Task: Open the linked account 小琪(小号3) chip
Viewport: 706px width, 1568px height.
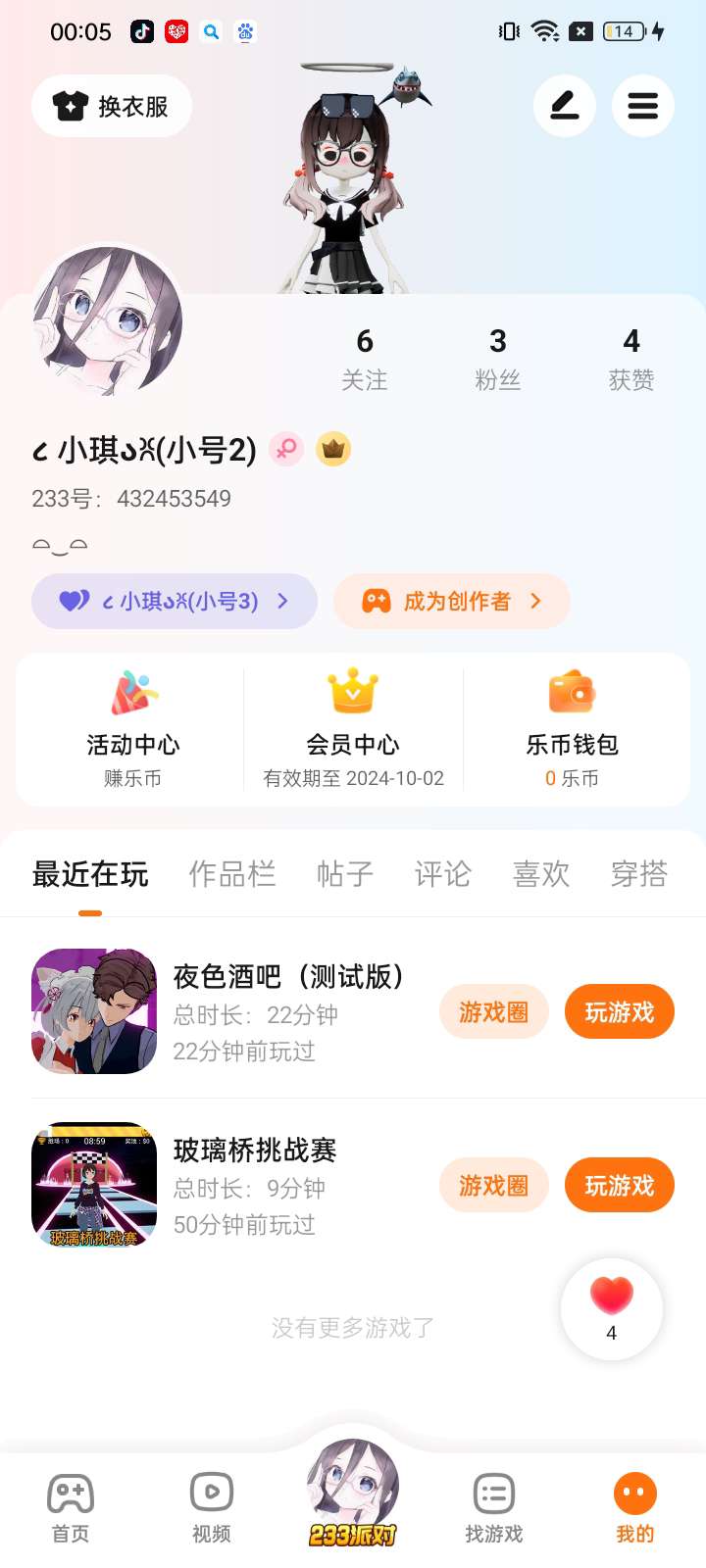Action: tap(175, 601)
